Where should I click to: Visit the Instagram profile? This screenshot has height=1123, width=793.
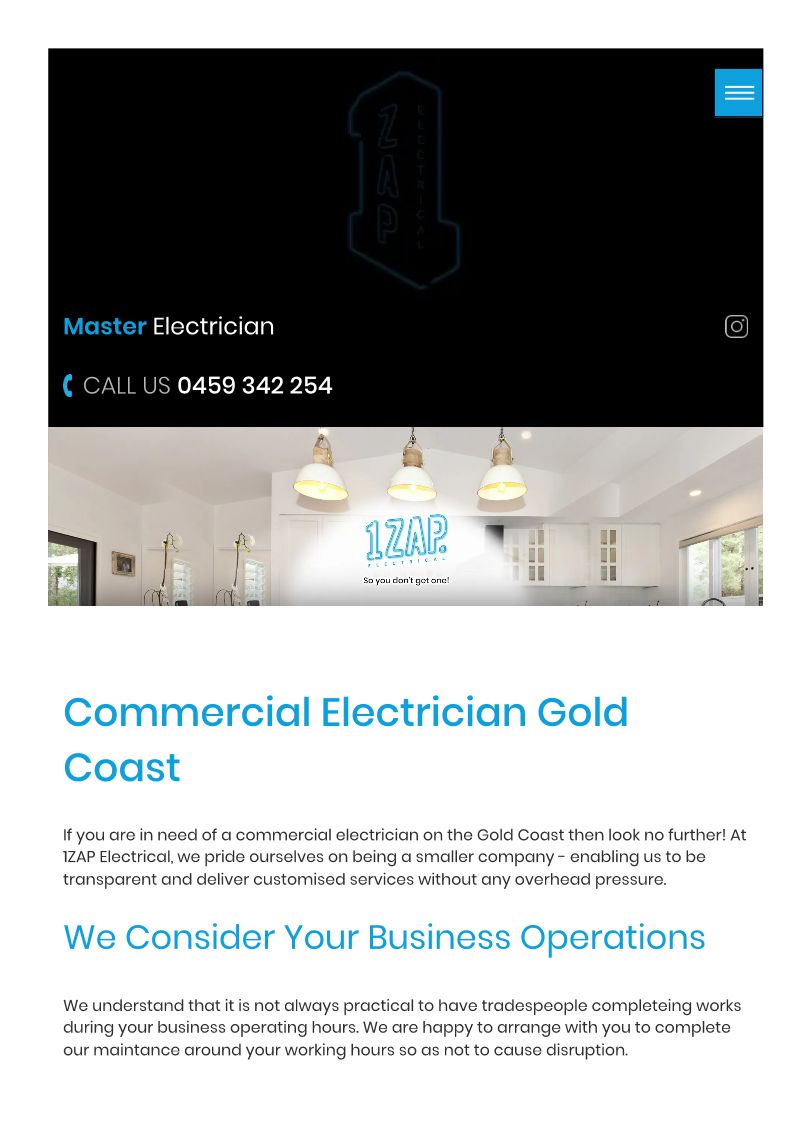tap(736, 326)
